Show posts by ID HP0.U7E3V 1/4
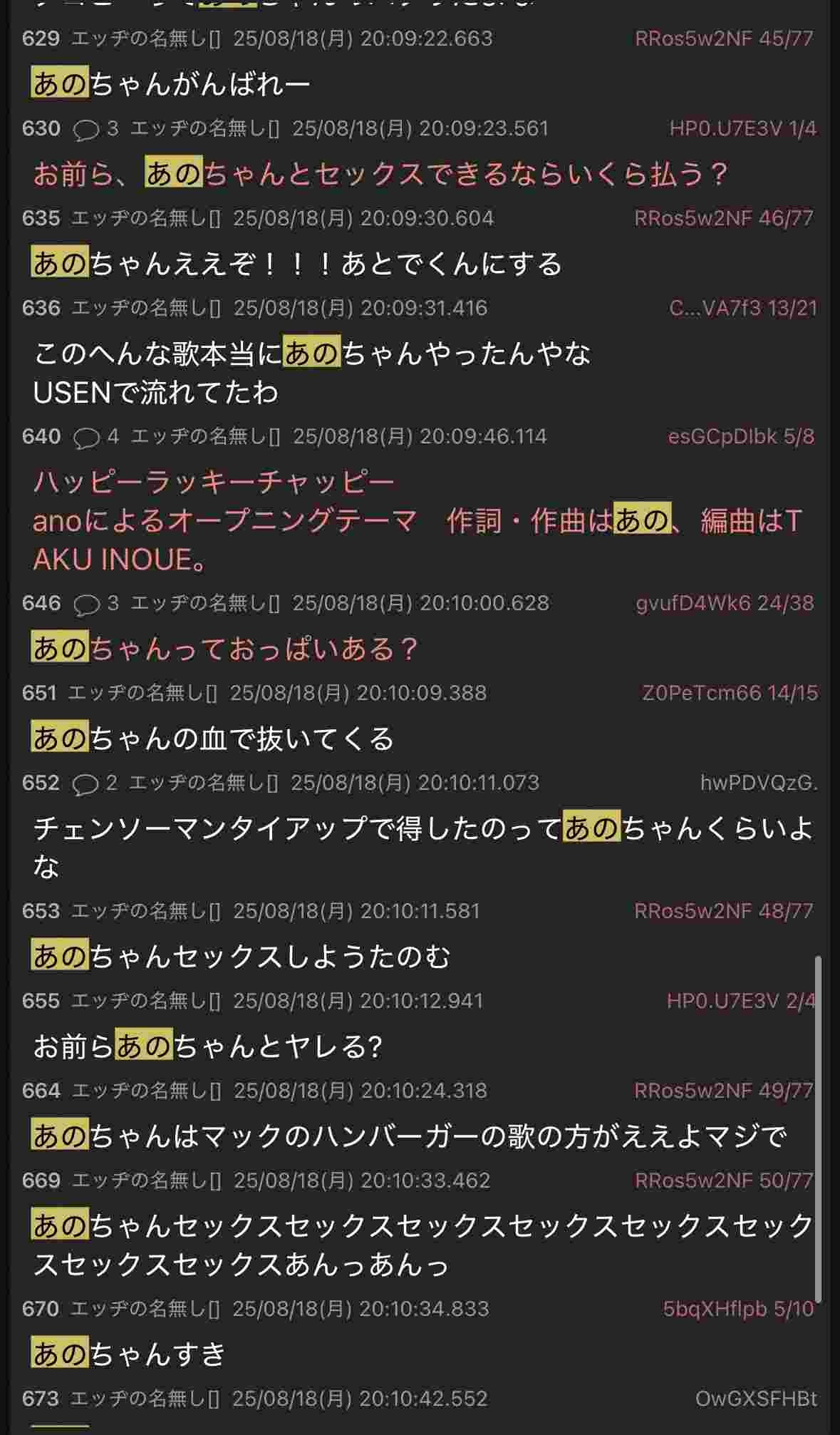This screenshot has height=1435, width=840. click(x=742, y=128)
